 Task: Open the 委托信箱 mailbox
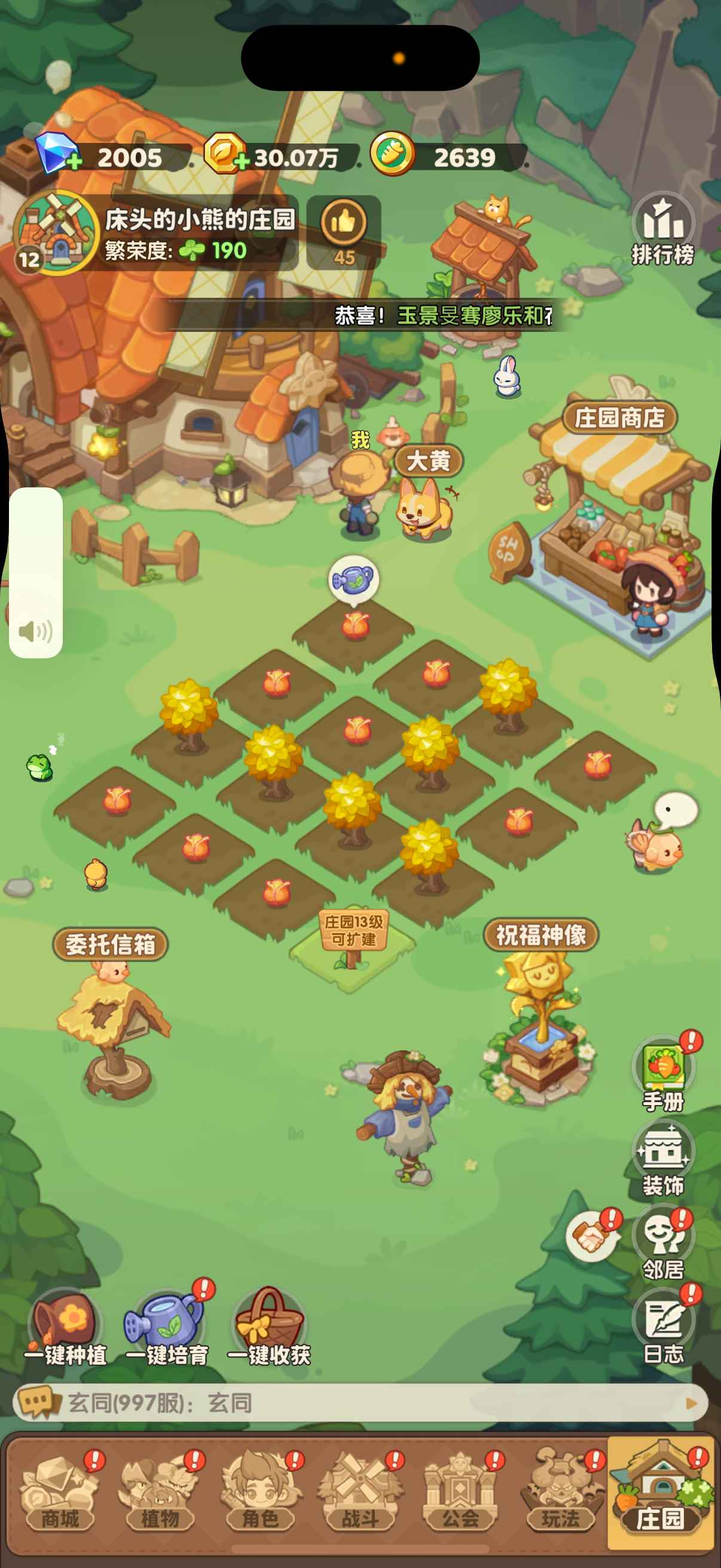tap(111, 945)
